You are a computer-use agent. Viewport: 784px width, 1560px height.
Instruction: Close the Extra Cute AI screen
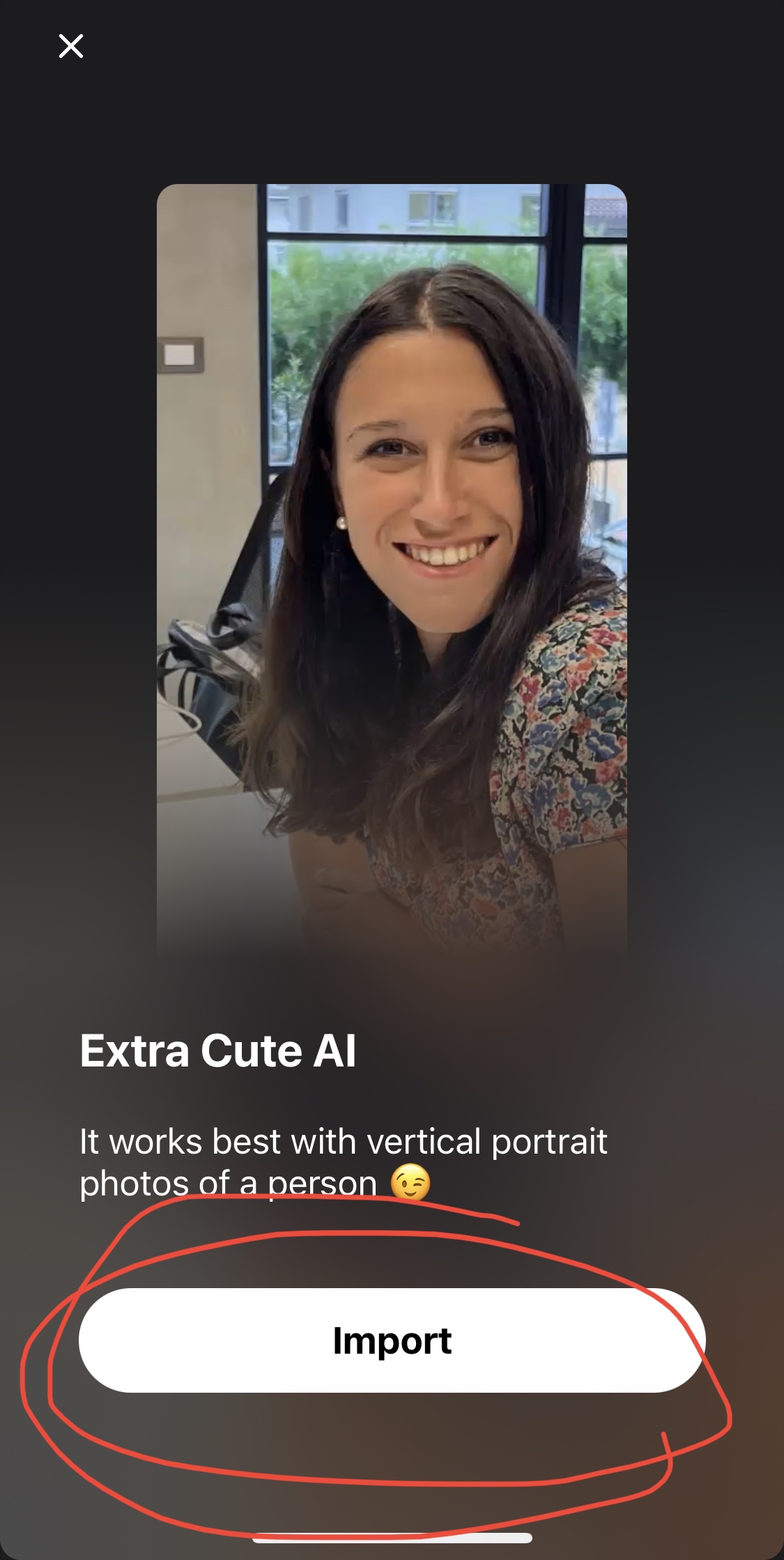tap(71, 47)
